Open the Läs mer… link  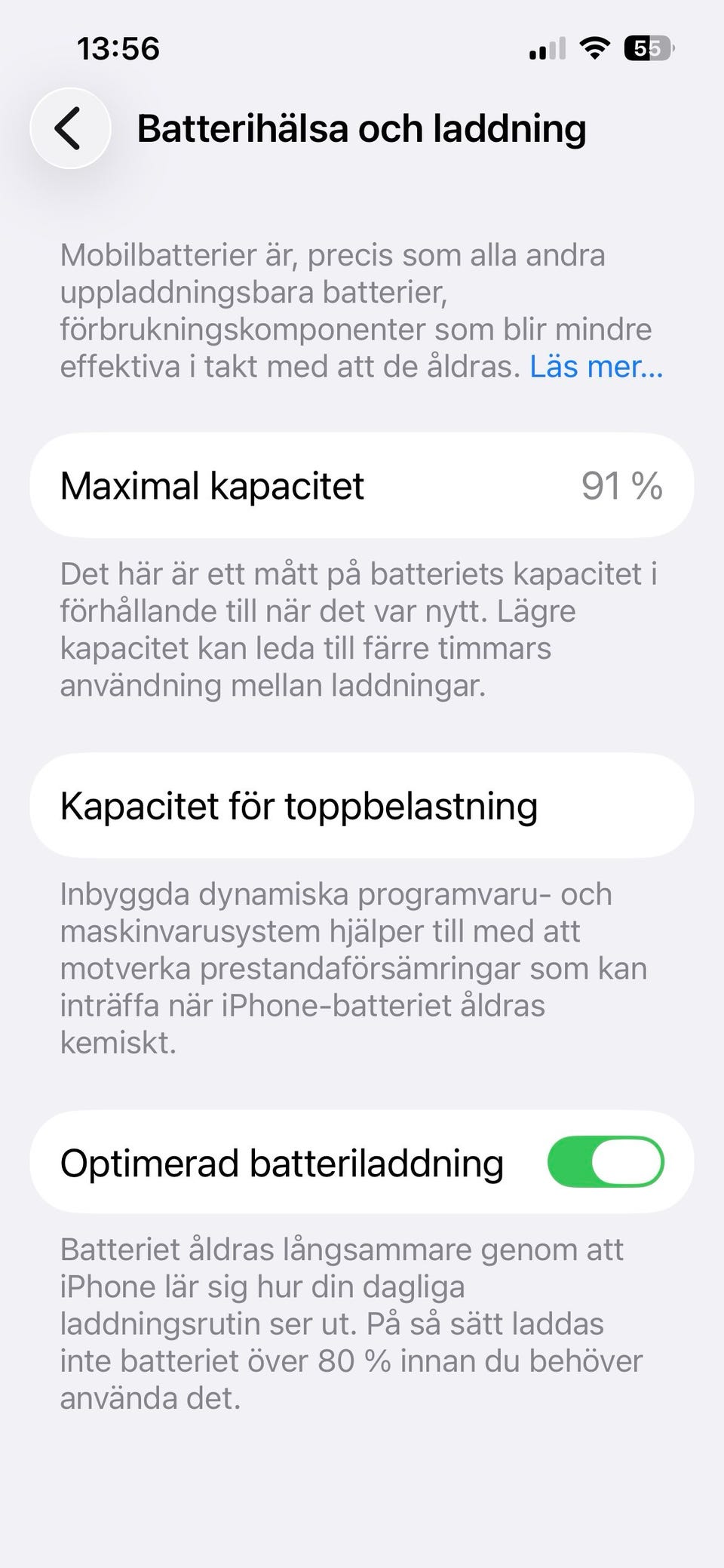[x=596, y=367]
